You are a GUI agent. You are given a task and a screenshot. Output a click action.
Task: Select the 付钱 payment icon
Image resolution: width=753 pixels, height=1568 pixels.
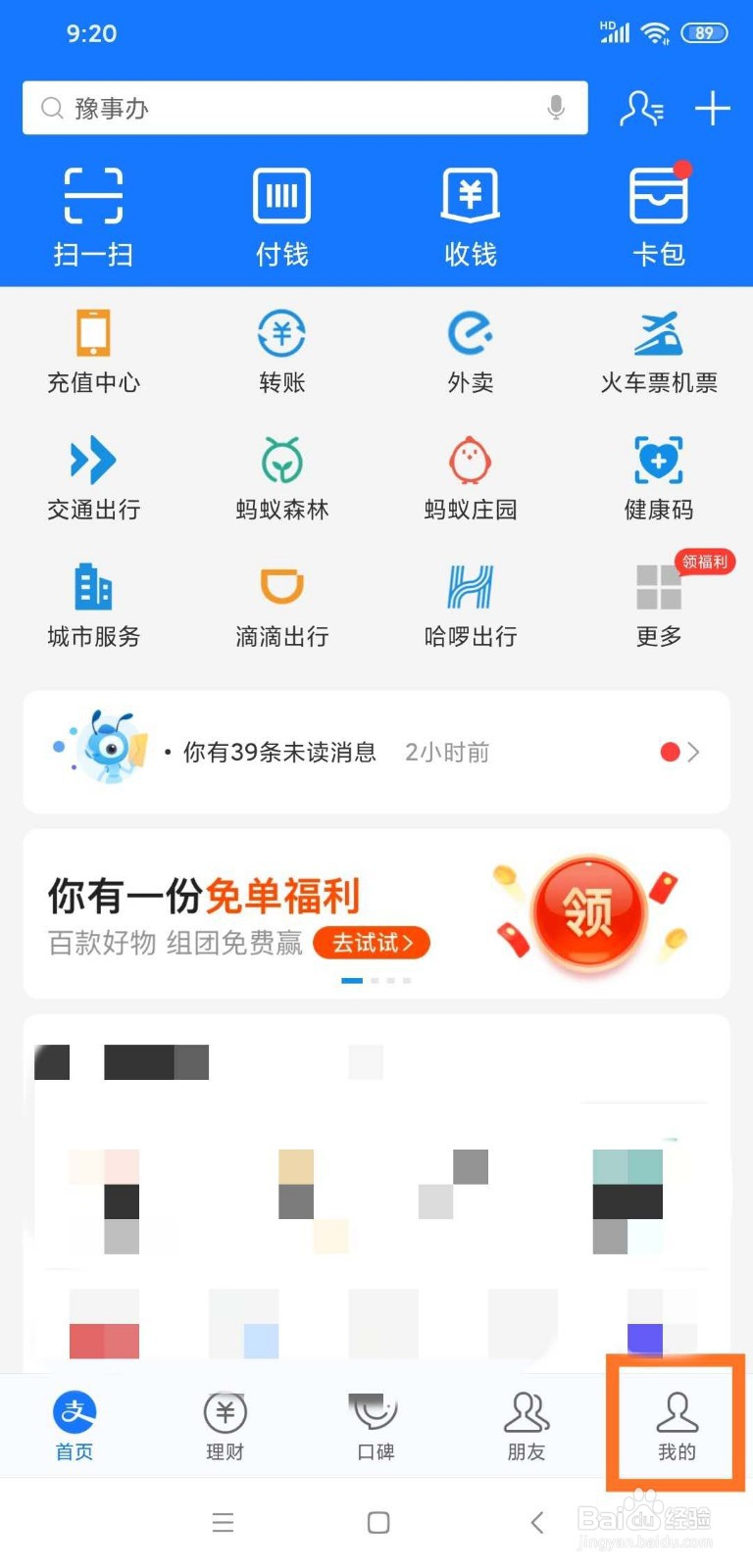[x=281, y=211]
